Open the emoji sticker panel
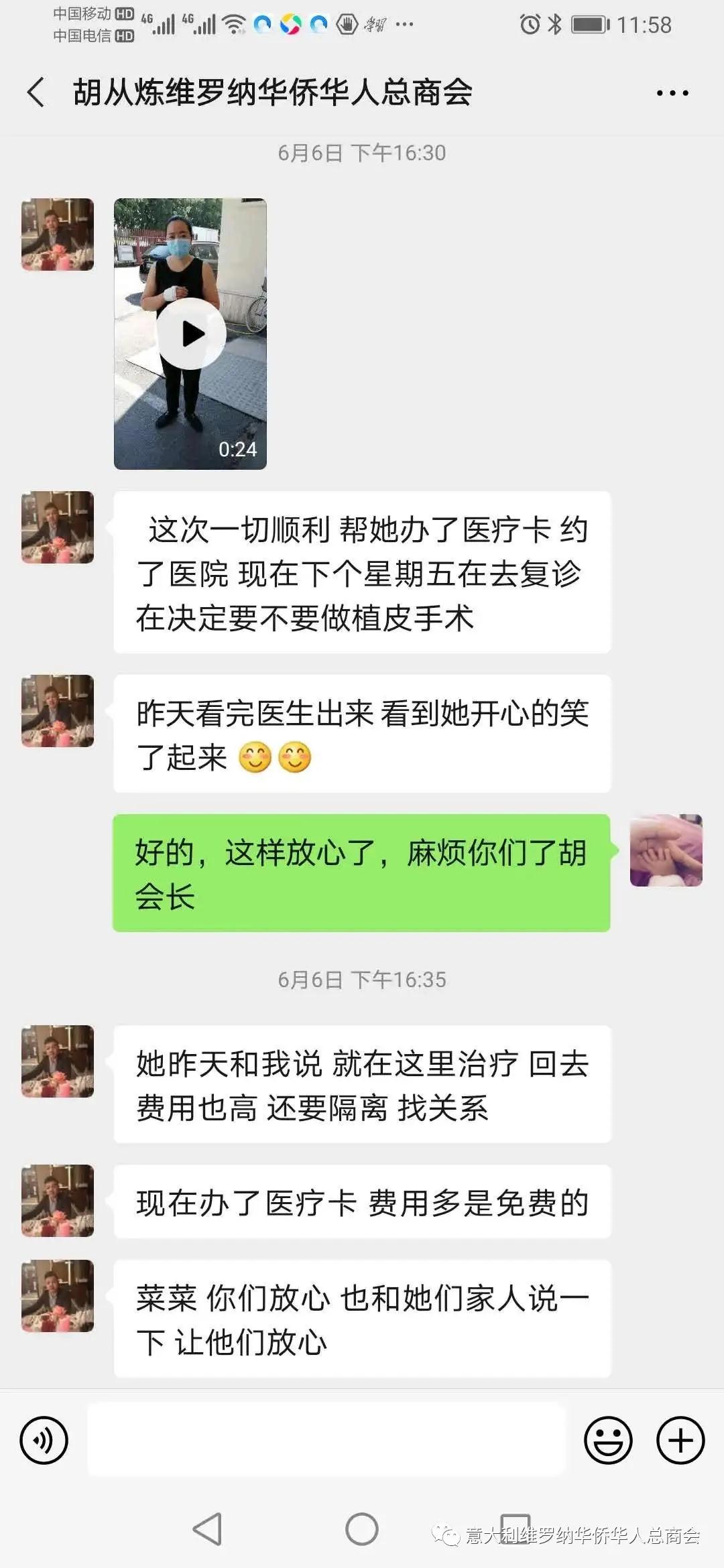 (608, 1440)
